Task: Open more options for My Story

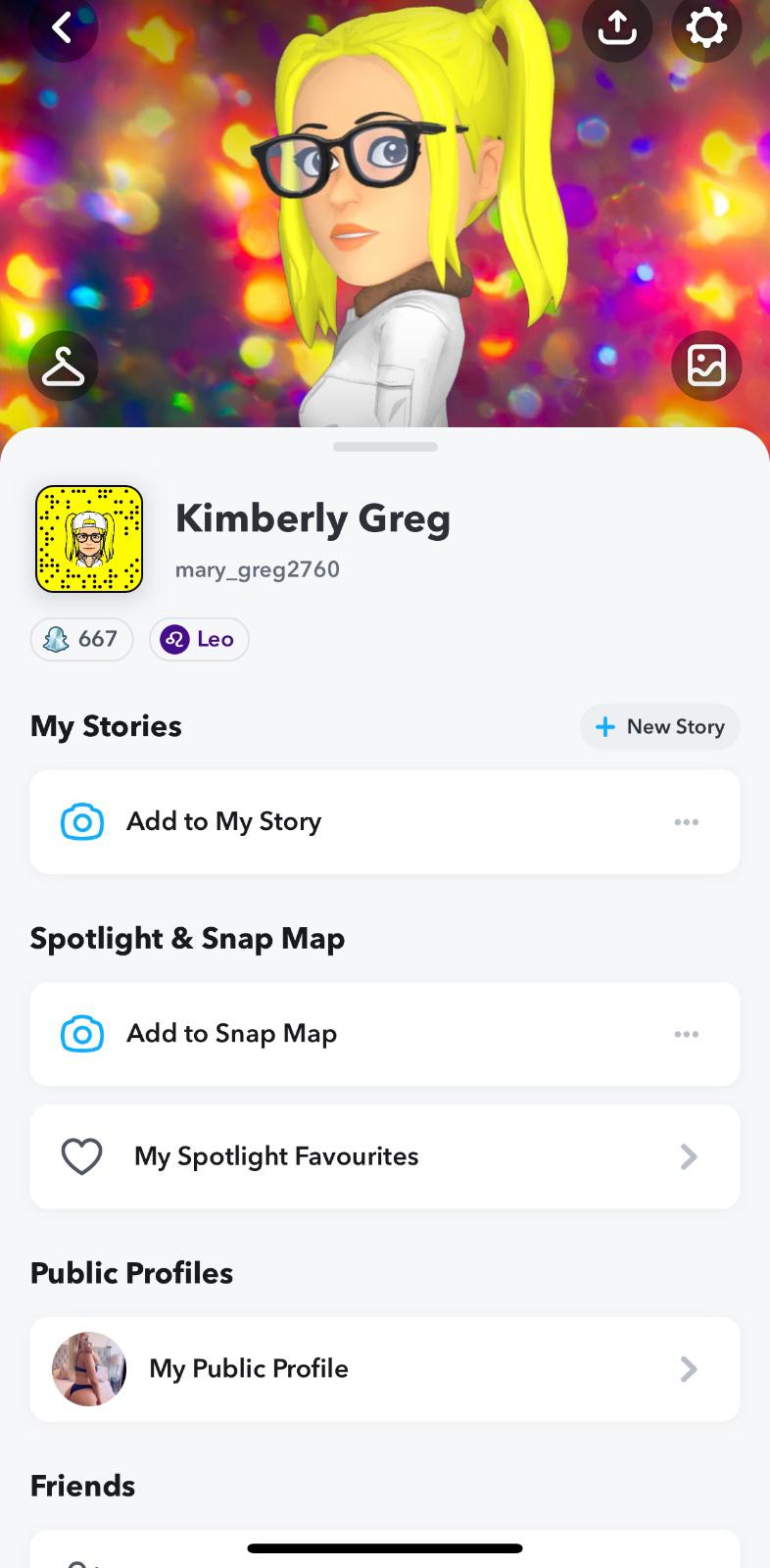Action: click(686, 821)
